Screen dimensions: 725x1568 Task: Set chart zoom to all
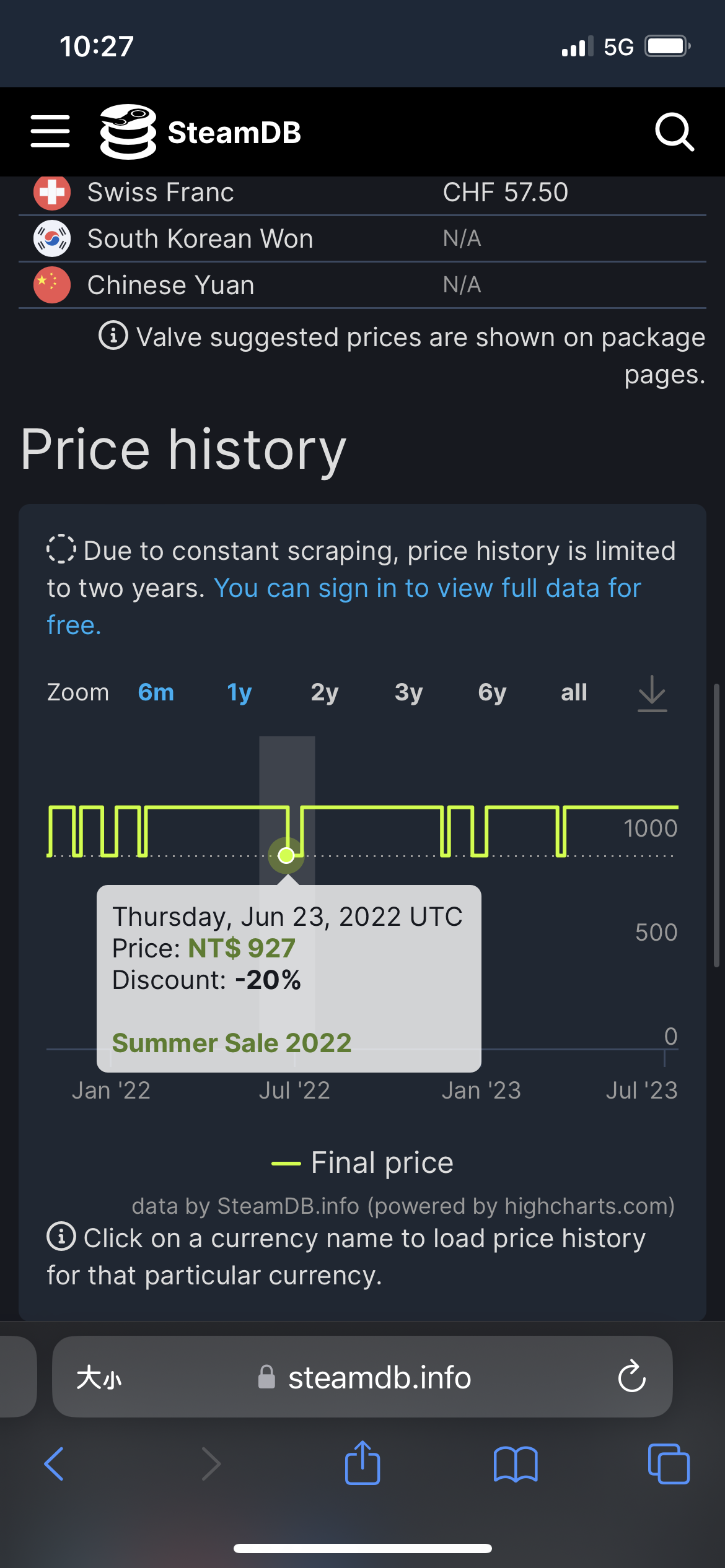[574, 692]
